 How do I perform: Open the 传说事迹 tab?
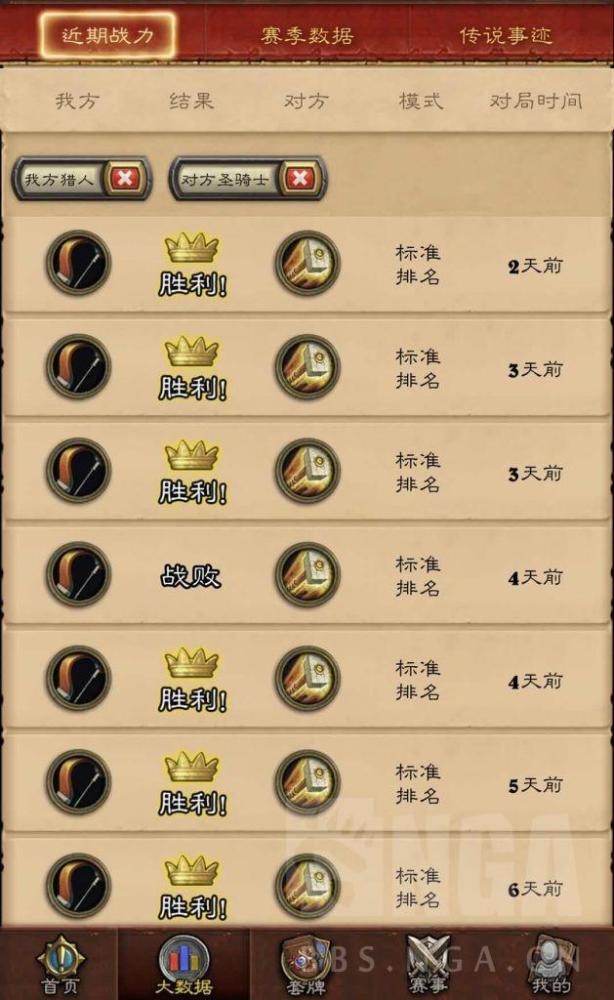[506, 36]
